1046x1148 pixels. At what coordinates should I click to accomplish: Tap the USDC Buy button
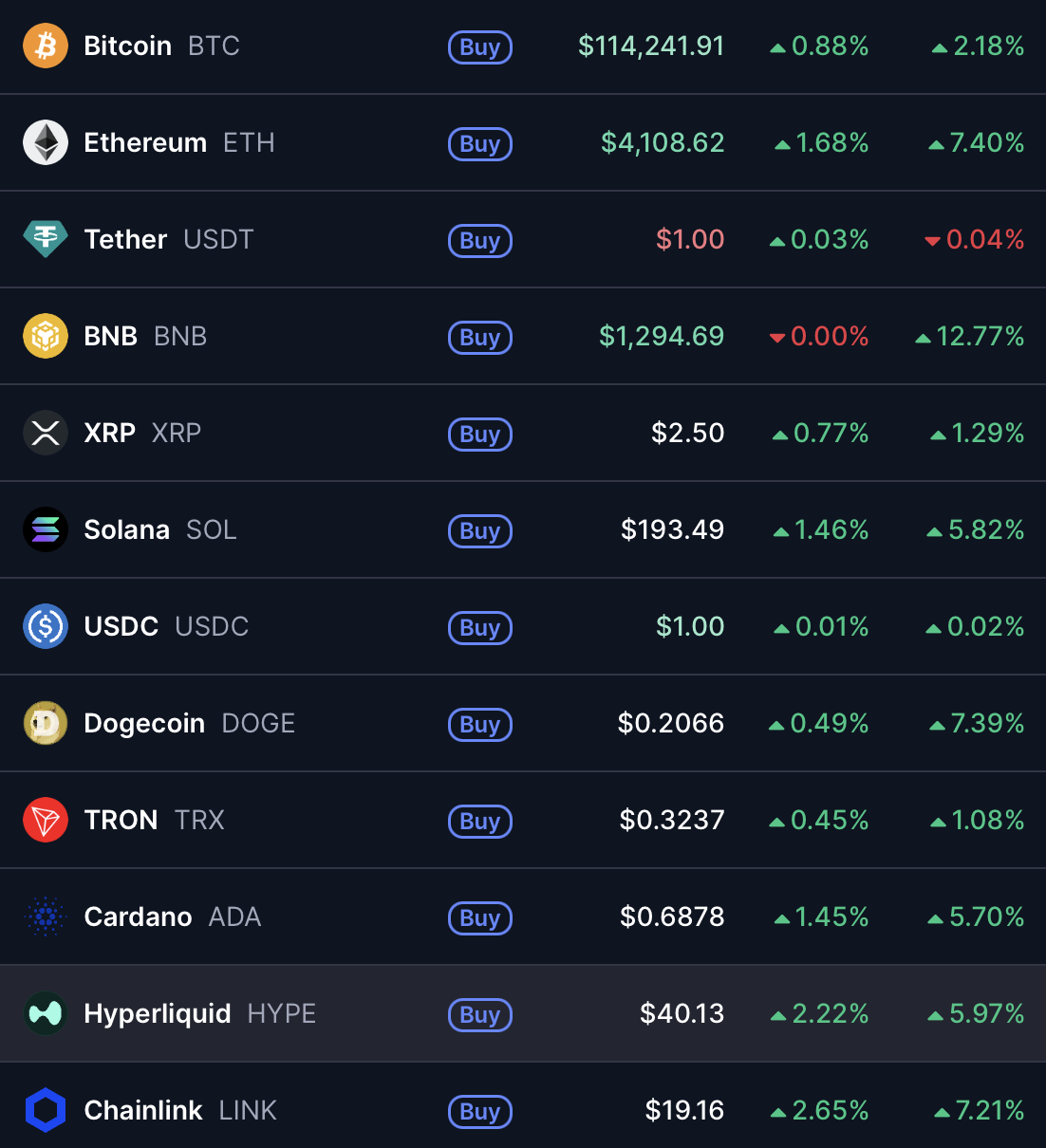click(479, 628)
